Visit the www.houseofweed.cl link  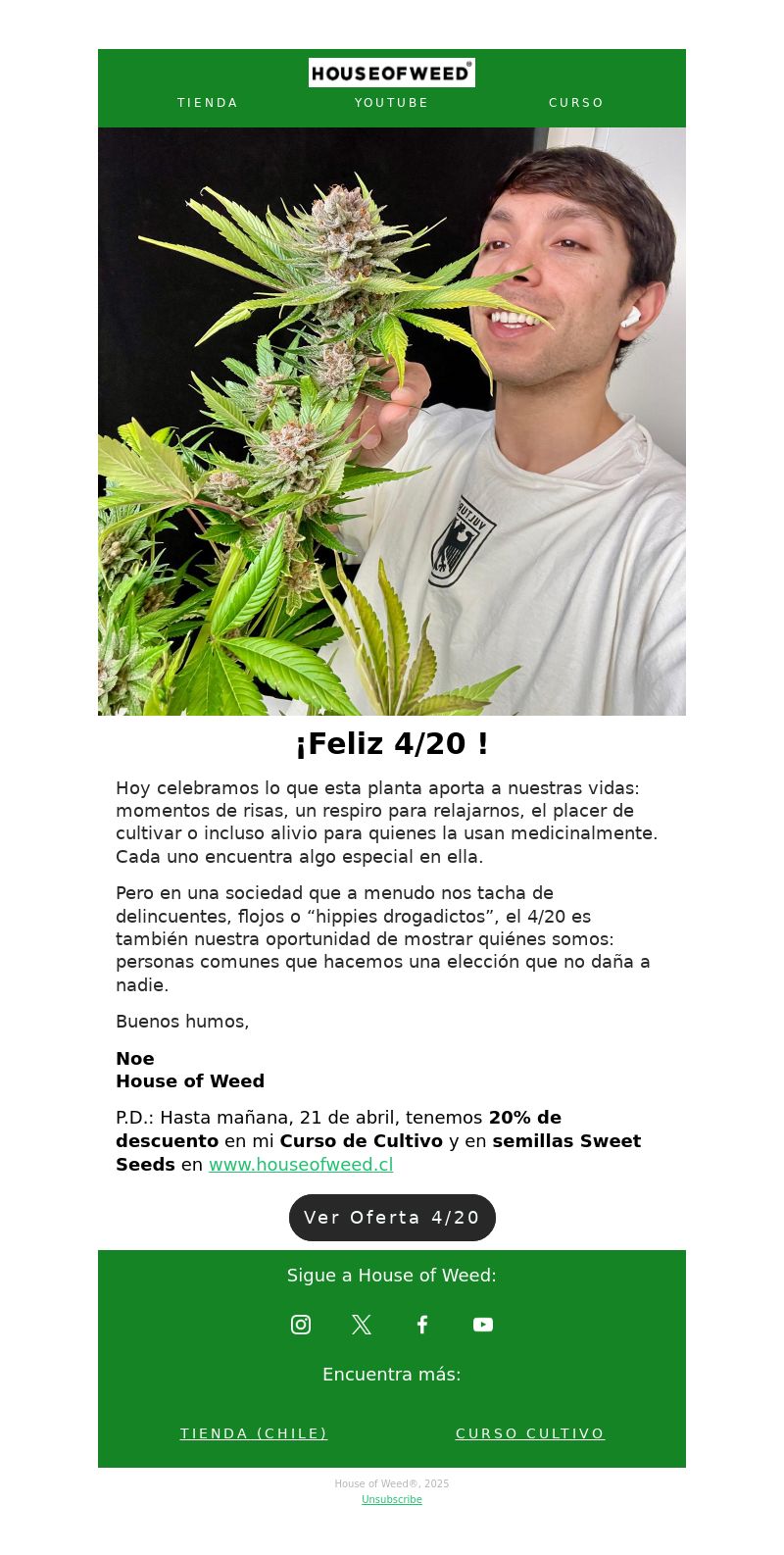click(301, 1165)
